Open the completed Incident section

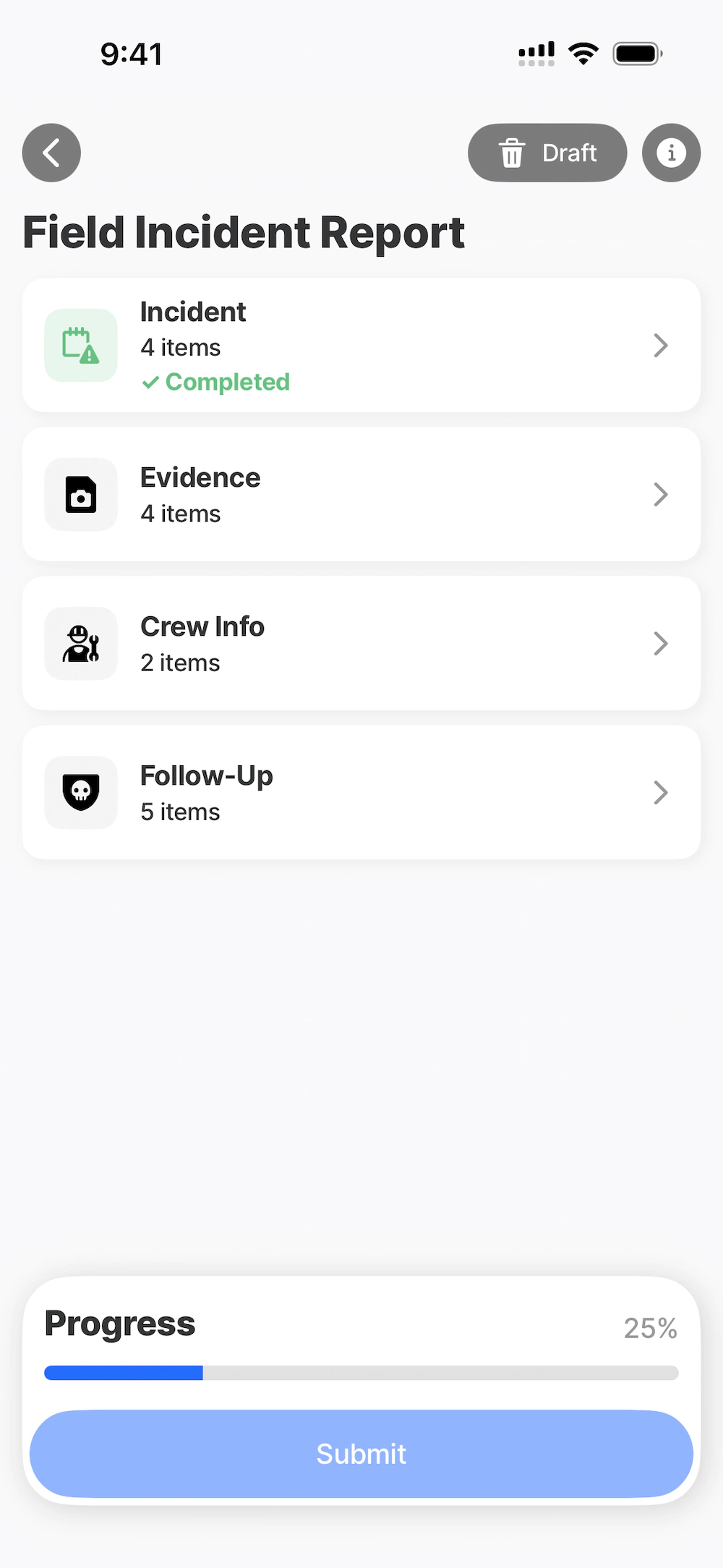(x=361, y=345)
